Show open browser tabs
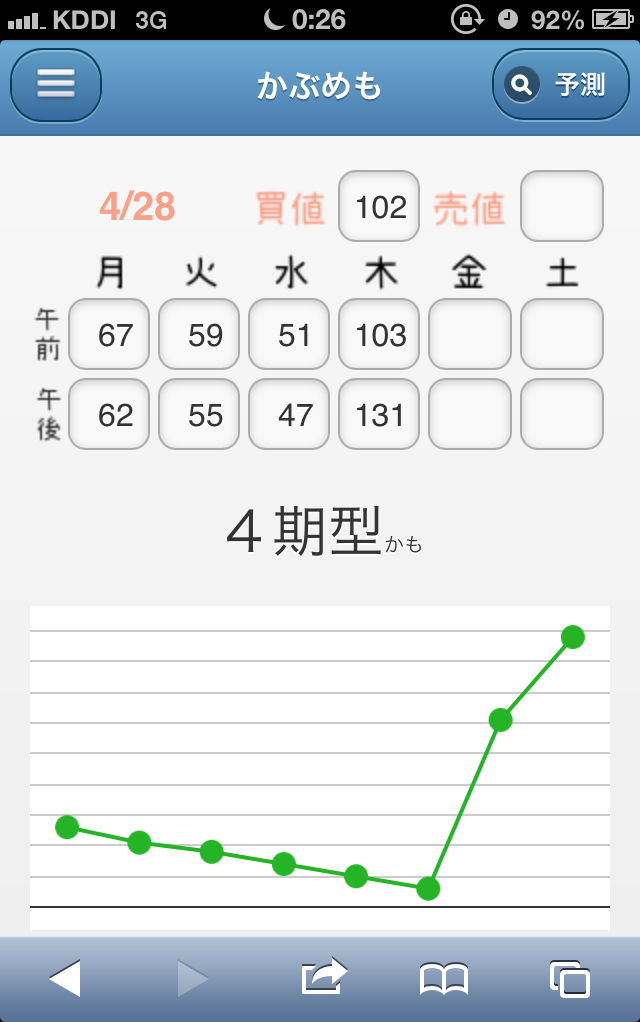The image size is (640, 1022). point(570,977)
